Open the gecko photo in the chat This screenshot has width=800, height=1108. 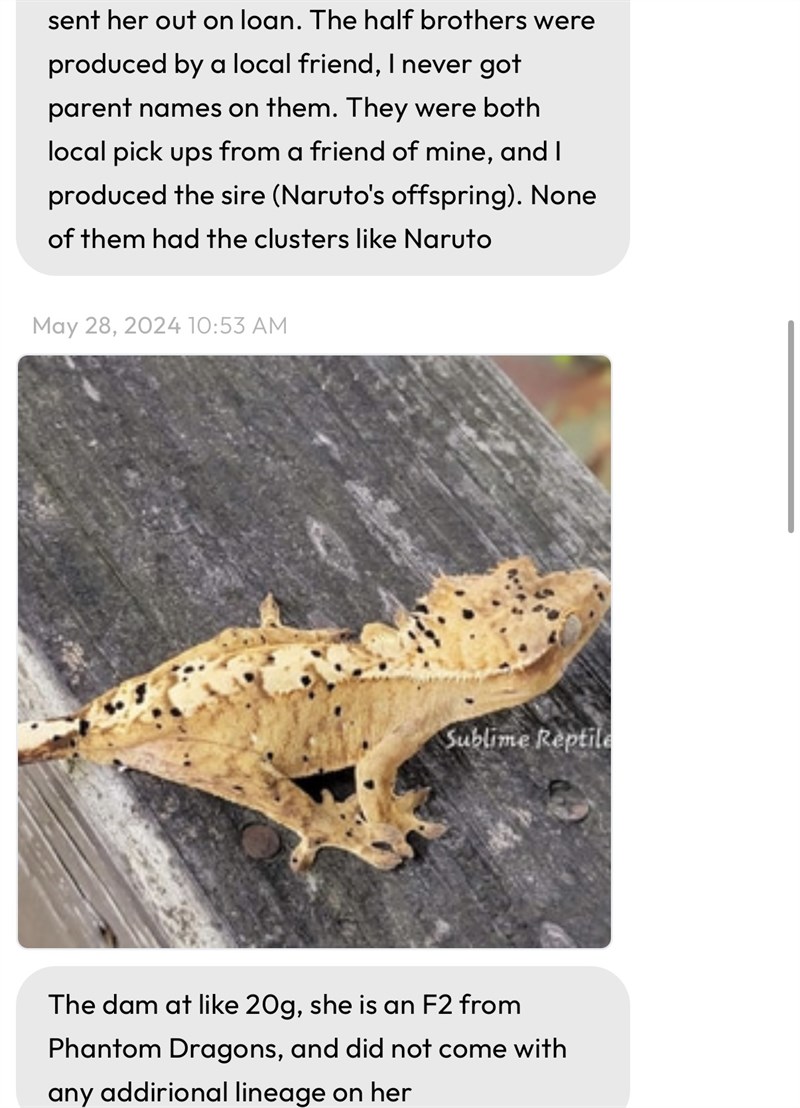point(314,651)
